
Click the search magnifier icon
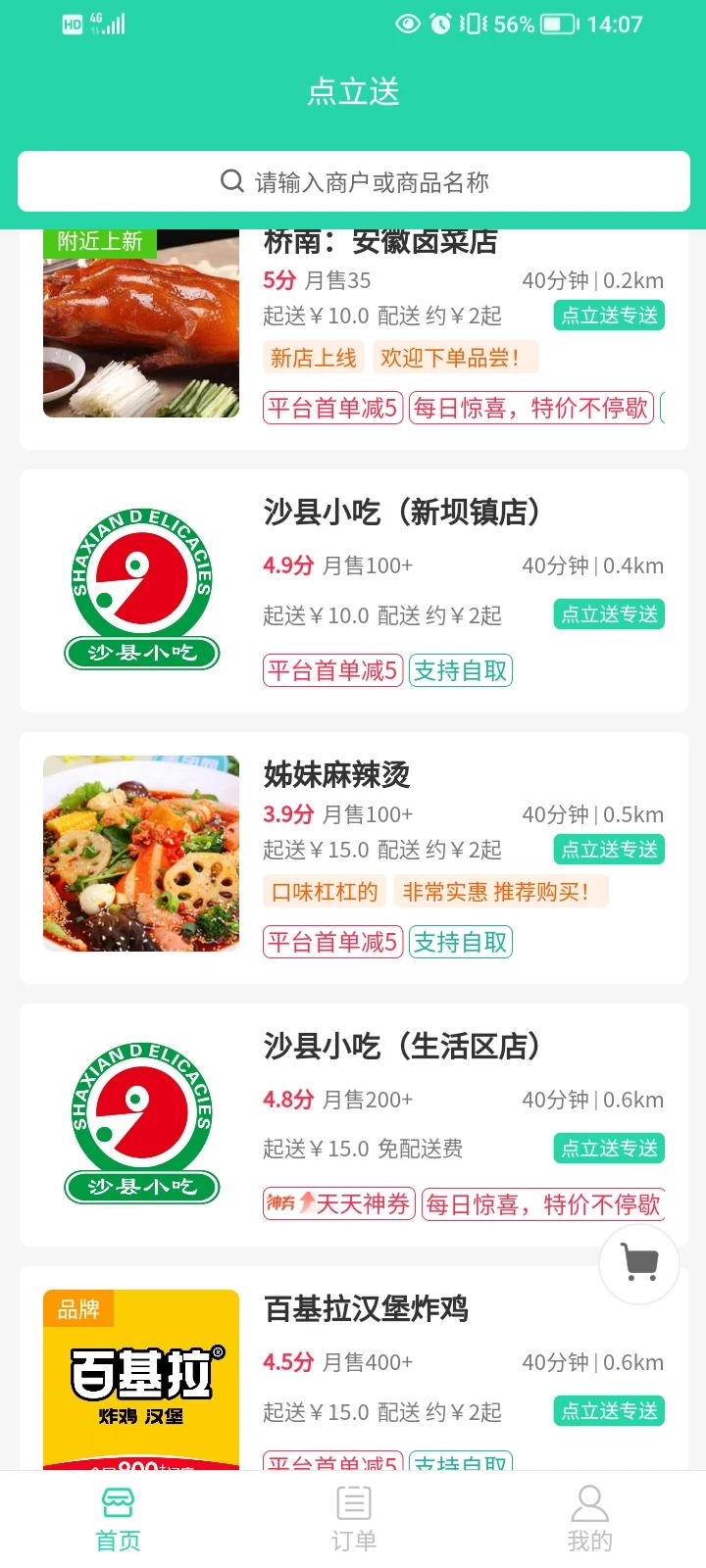click(231, 181)
